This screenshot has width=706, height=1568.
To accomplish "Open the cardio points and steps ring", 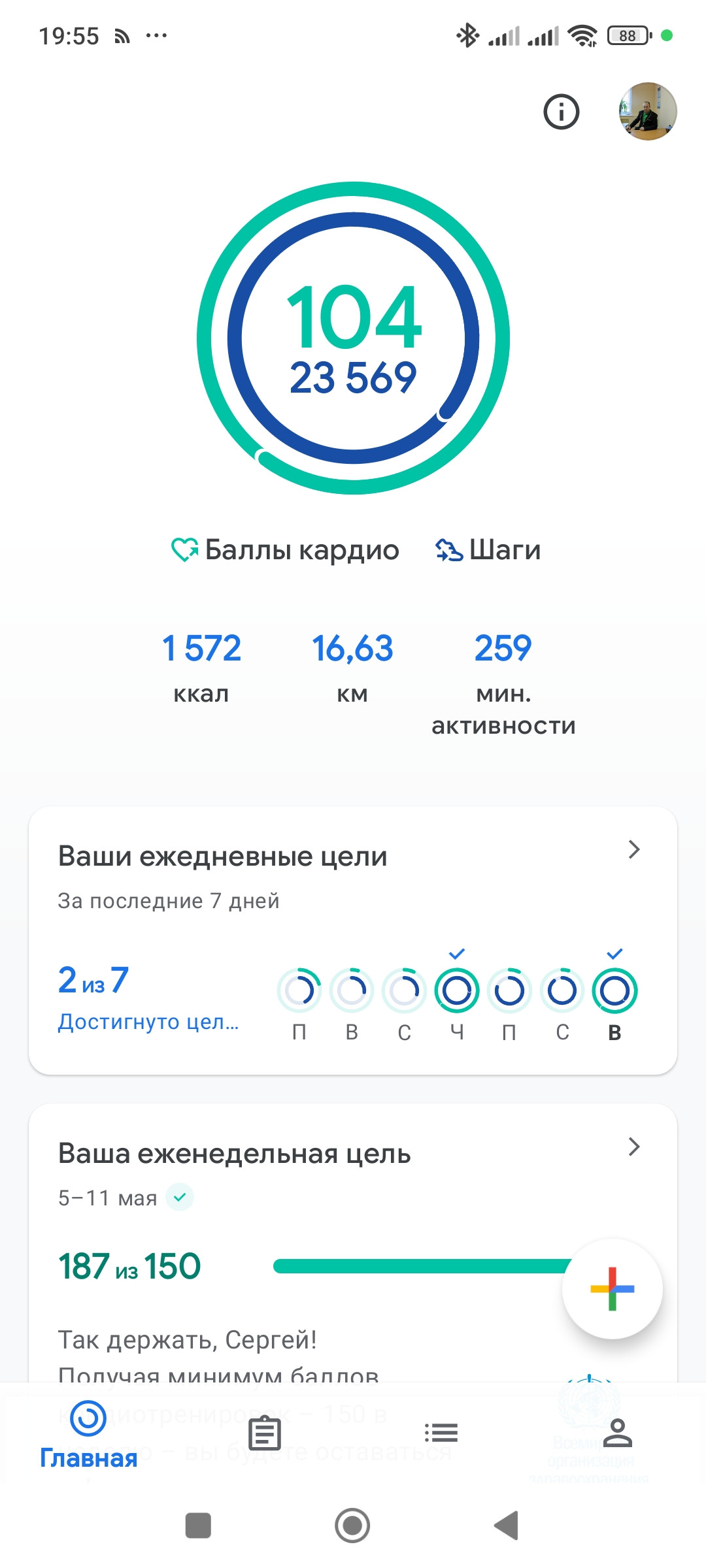I will point(353,338).
